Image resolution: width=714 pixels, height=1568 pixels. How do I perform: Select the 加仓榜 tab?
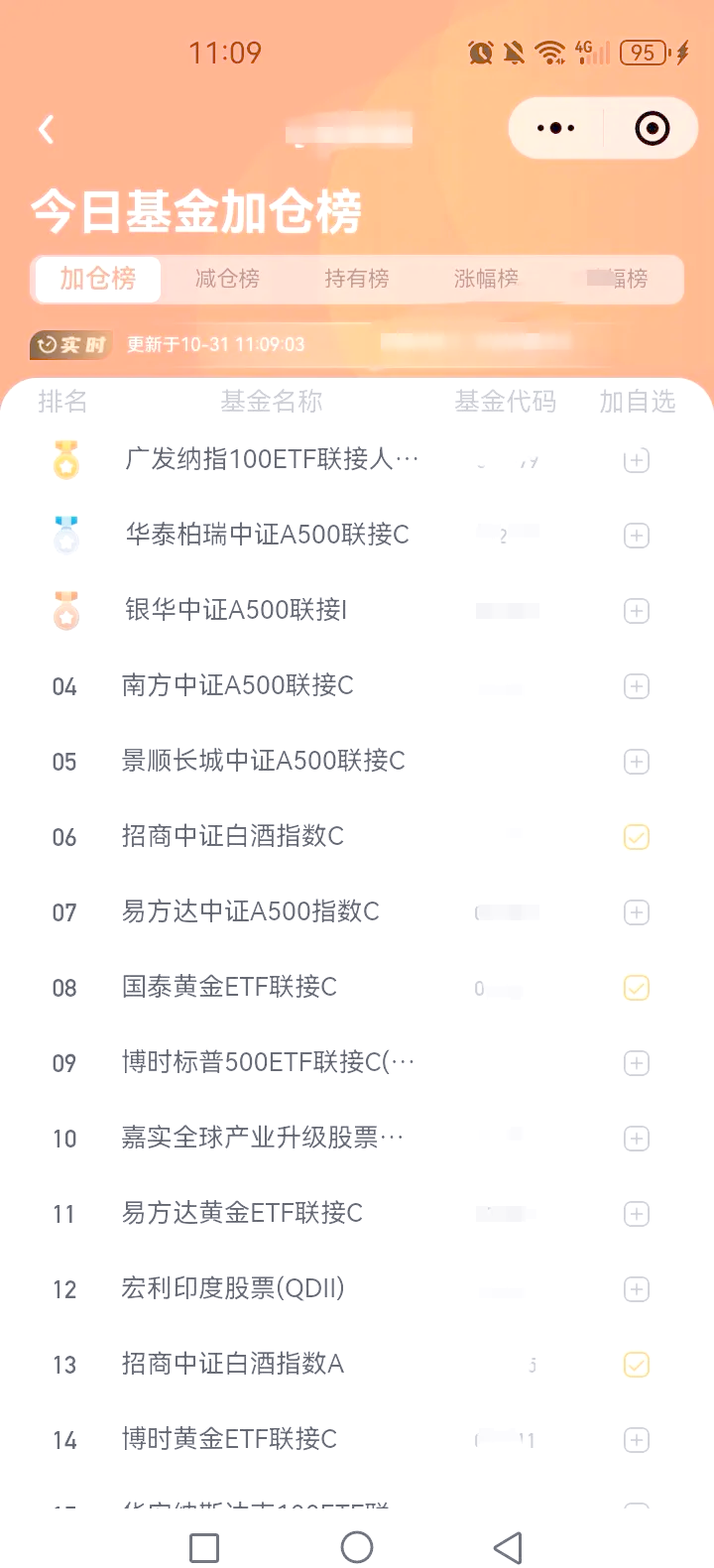coord(97,279)
